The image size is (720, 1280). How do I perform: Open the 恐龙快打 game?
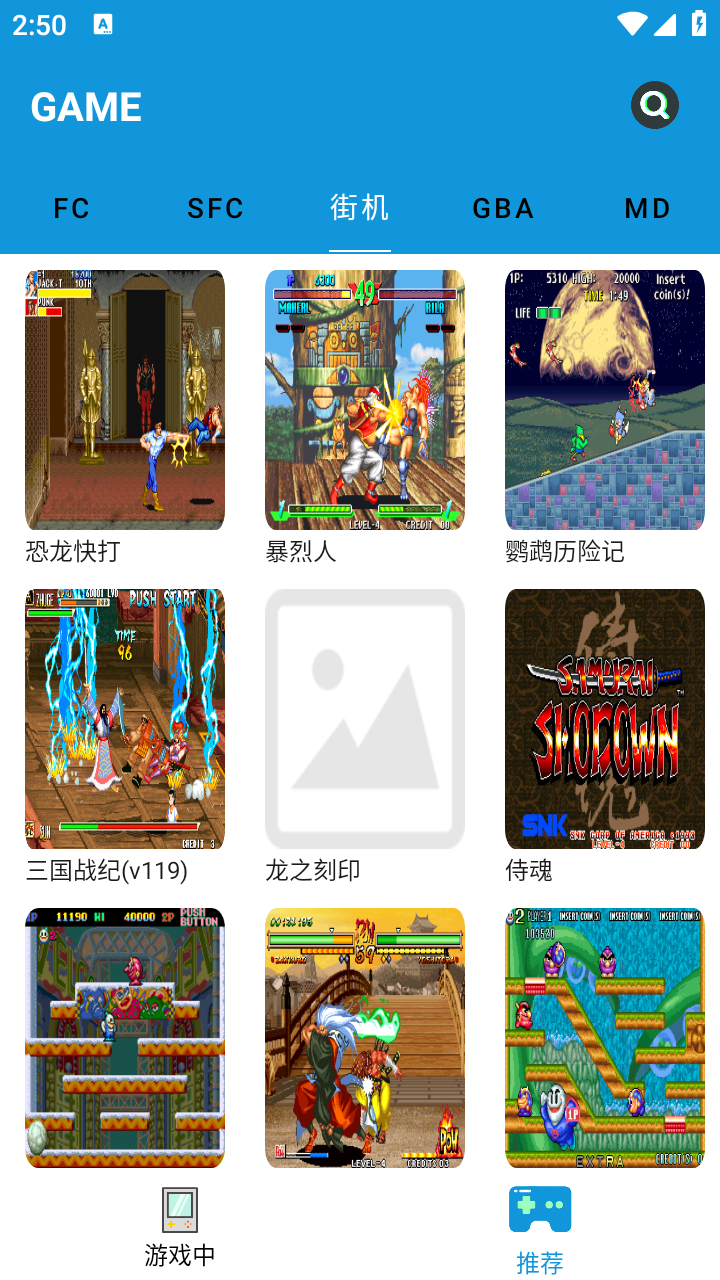tap(125, 400)
